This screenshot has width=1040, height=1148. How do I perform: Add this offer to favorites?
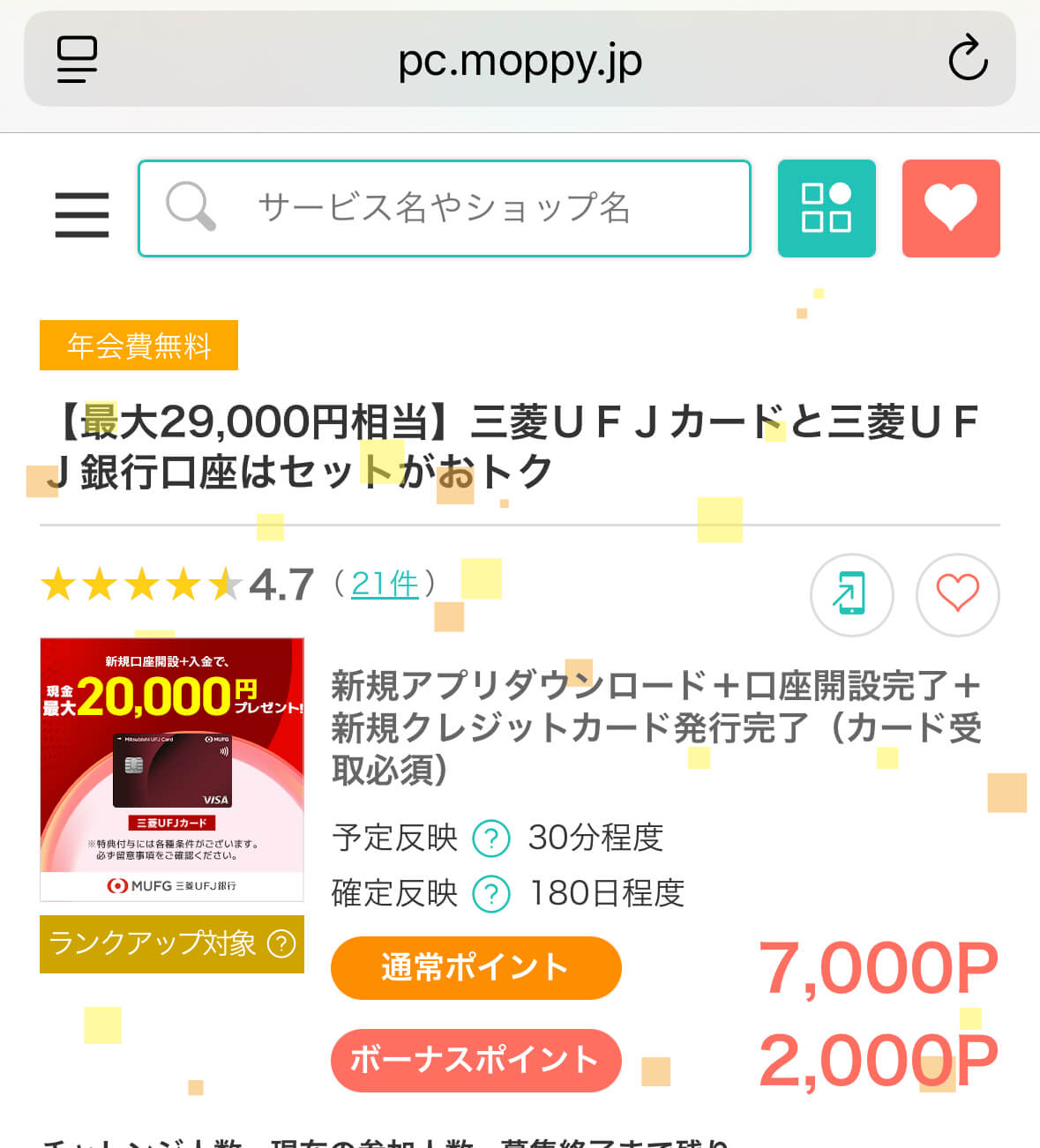[x=957, y=595]
